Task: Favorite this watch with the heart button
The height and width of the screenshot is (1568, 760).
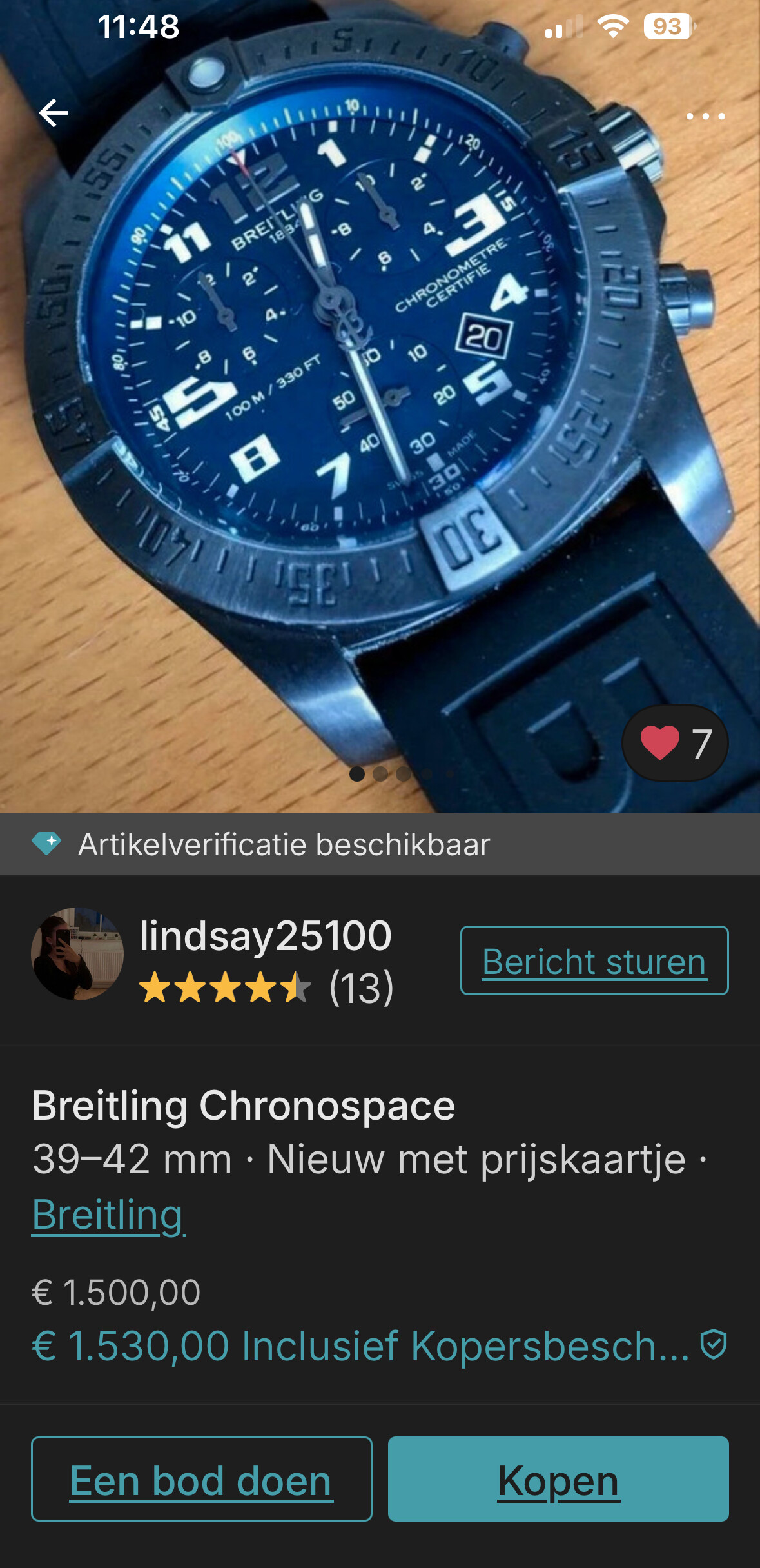Action: (x=675, y=743)
